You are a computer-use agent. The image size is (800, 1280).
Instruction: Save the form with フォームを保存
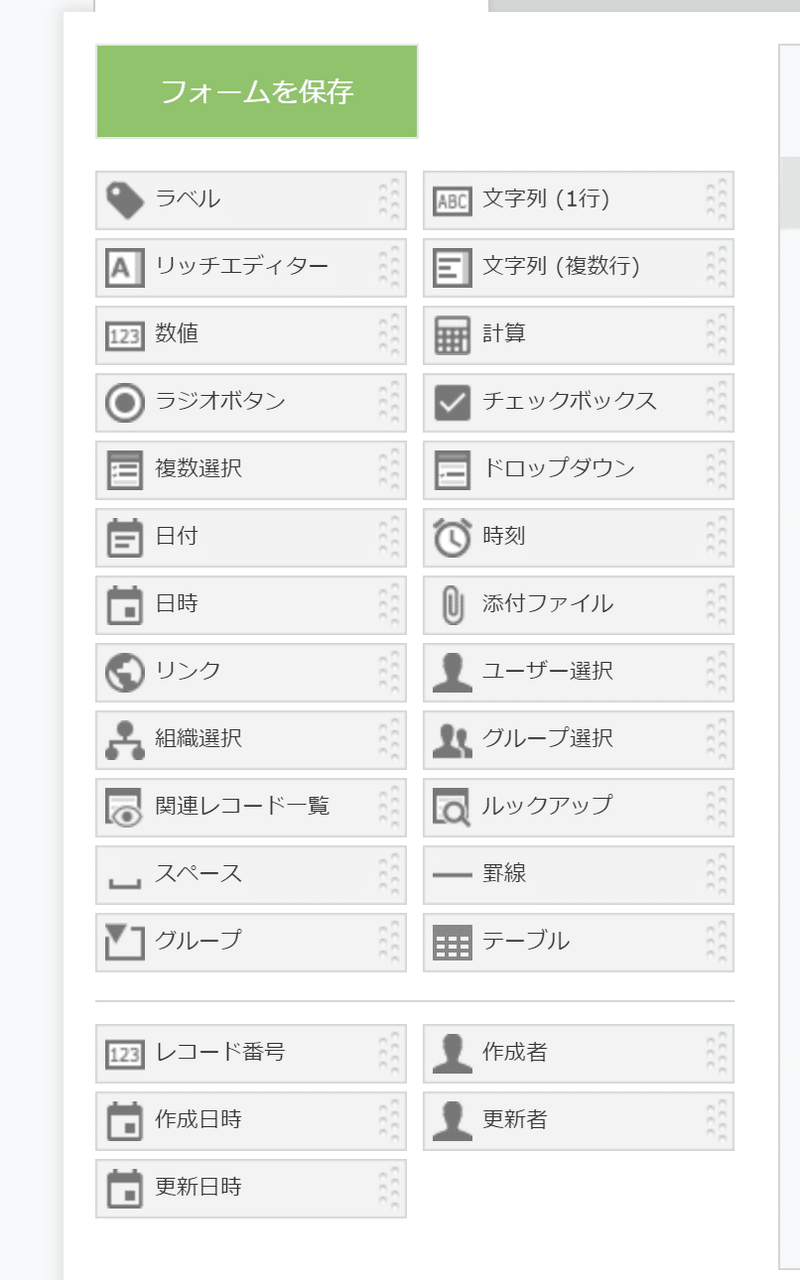pyautogui.click(x=257, y=91)
